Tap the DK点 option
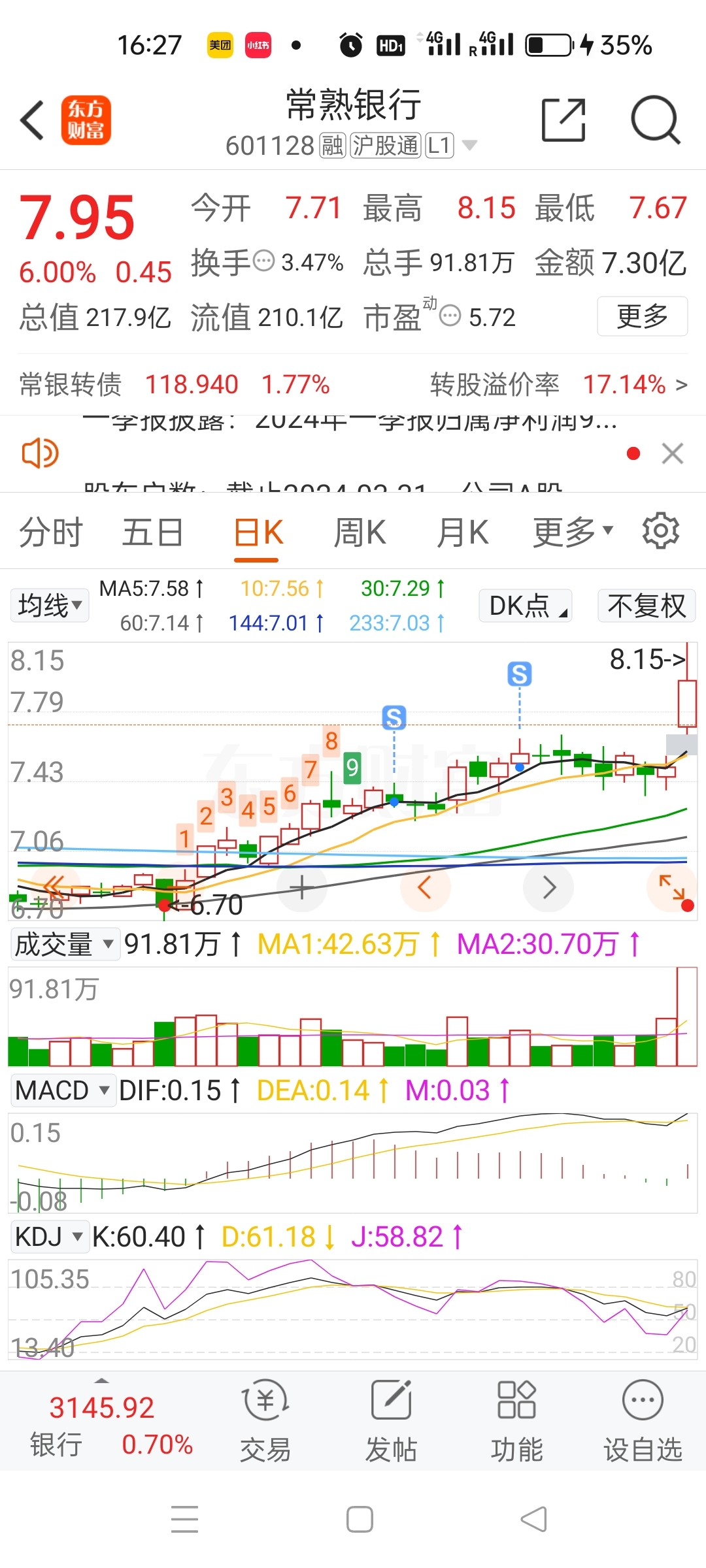The height and width of the screenshot is (1568, 706). pyautogui.click(x=526, y=606)
